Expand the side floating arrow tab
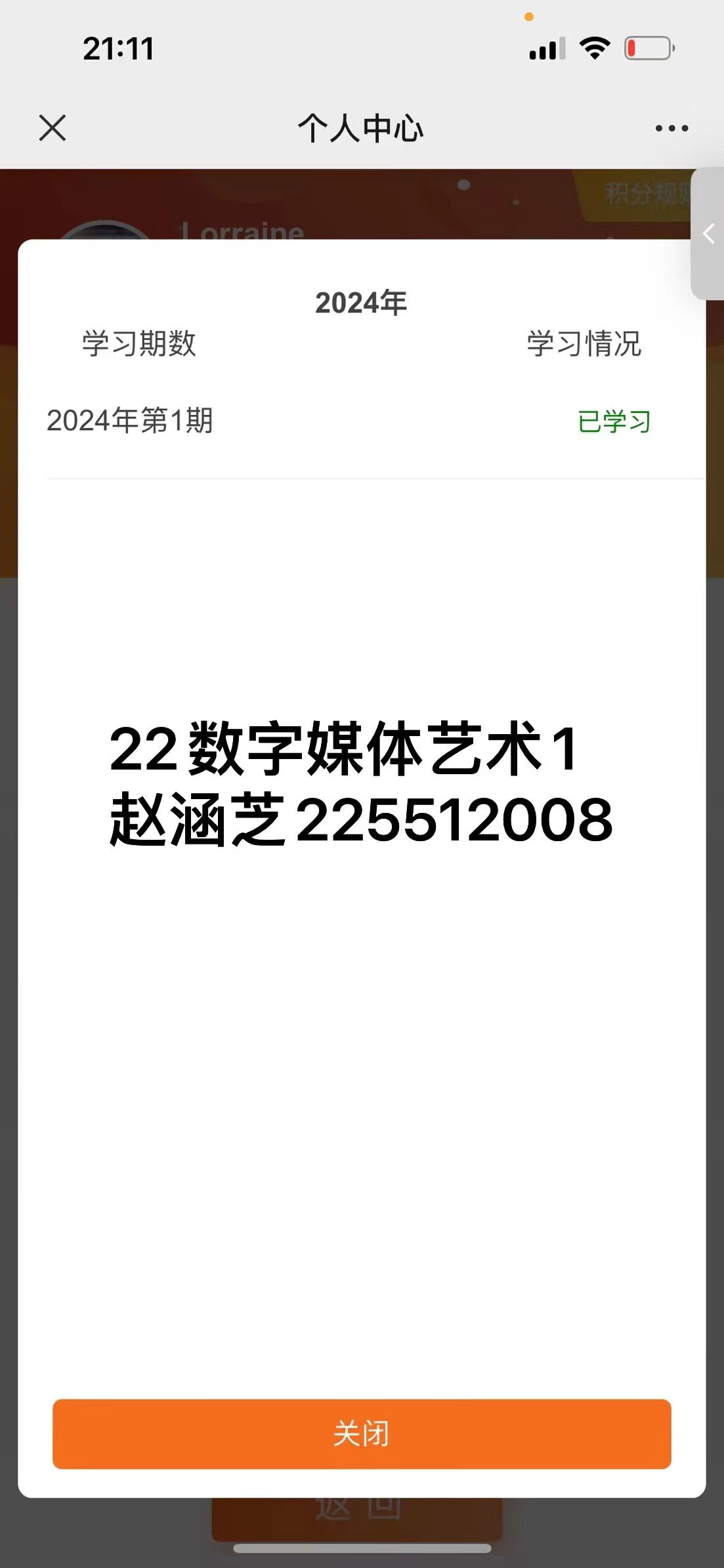The image size is (724, 1568). [x=709, y=234]
